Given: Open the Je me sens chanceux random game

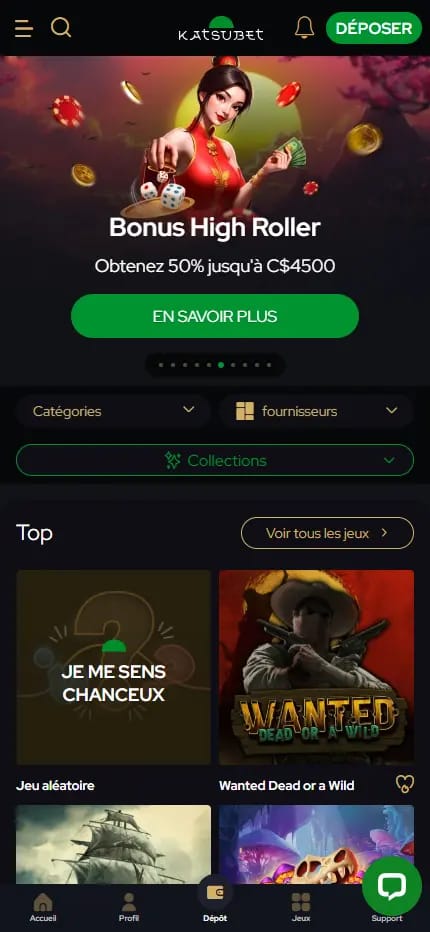Looking at the screenshot, I should (x=114, y=667).
